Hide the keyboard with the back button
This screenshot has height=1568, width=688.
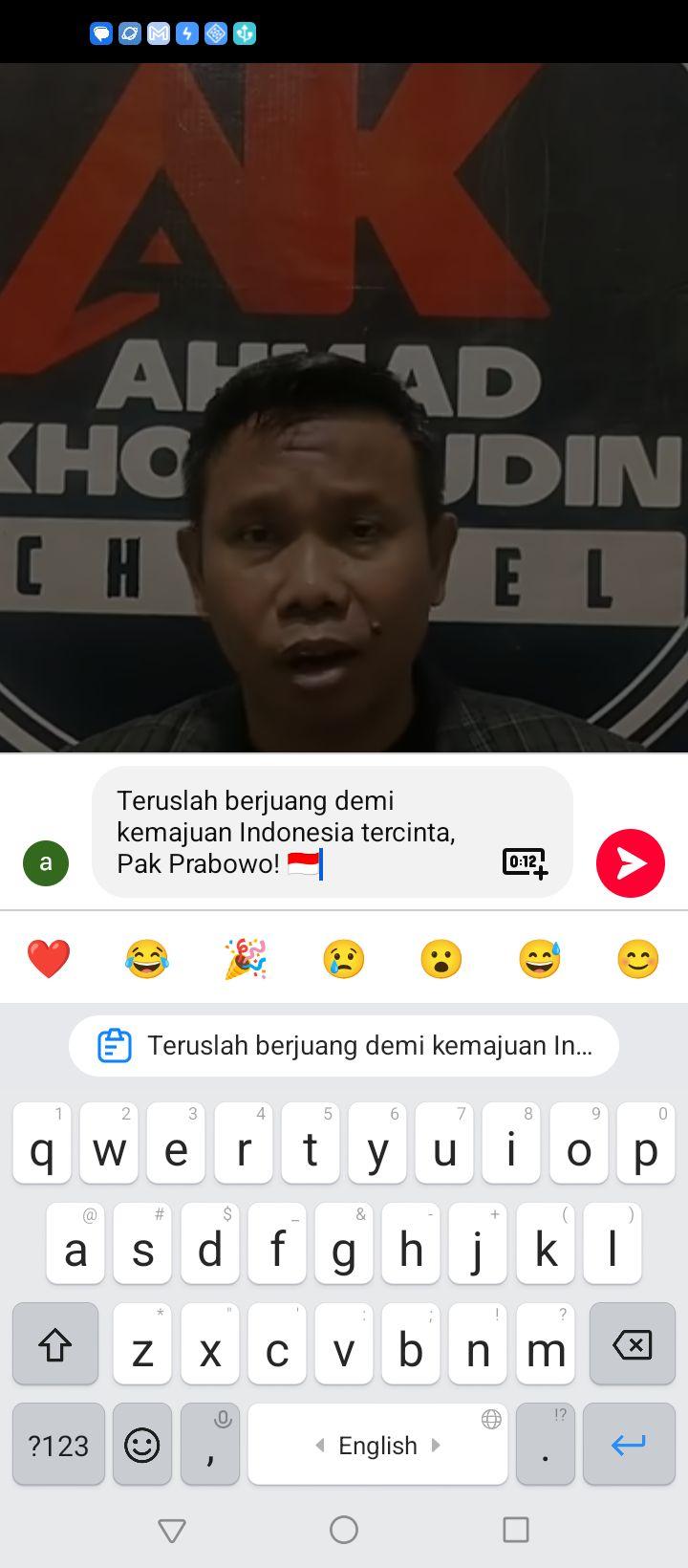172,1531
